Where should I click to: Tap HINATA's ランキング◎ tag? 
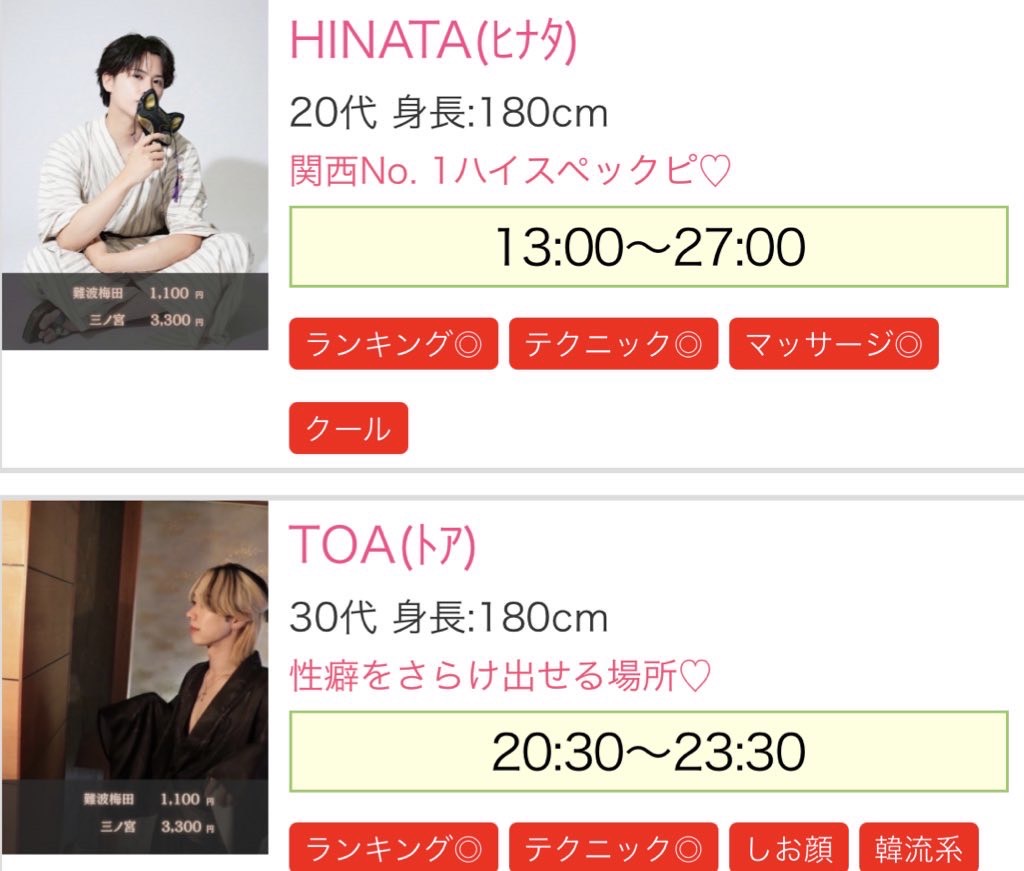[393, 344]
